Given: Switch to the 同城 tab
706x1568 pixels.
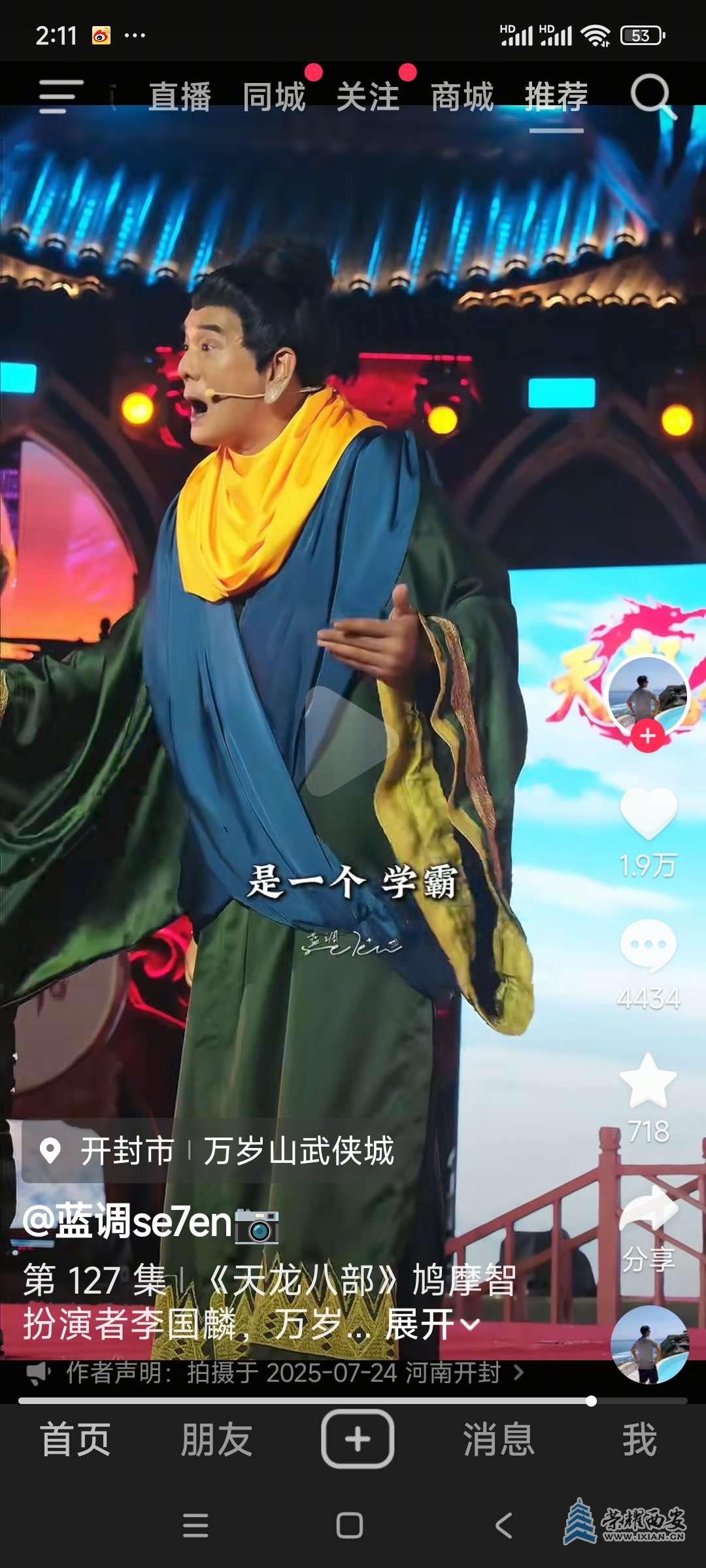Looking at the screenshot, I should (x=274, y=97).
